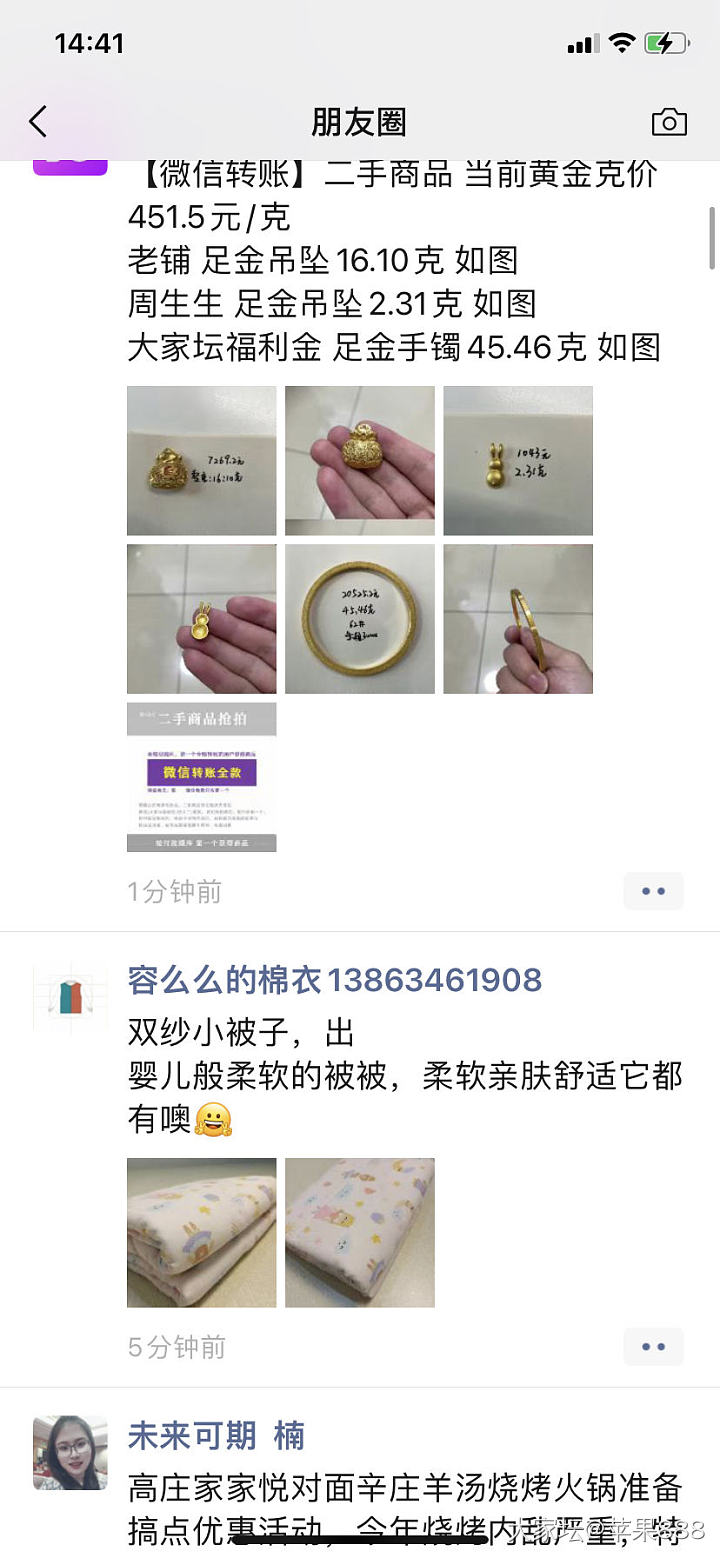720x1558 pixels.
Task: Open the 微信转账全款 rules image
Action: point(201,777)
